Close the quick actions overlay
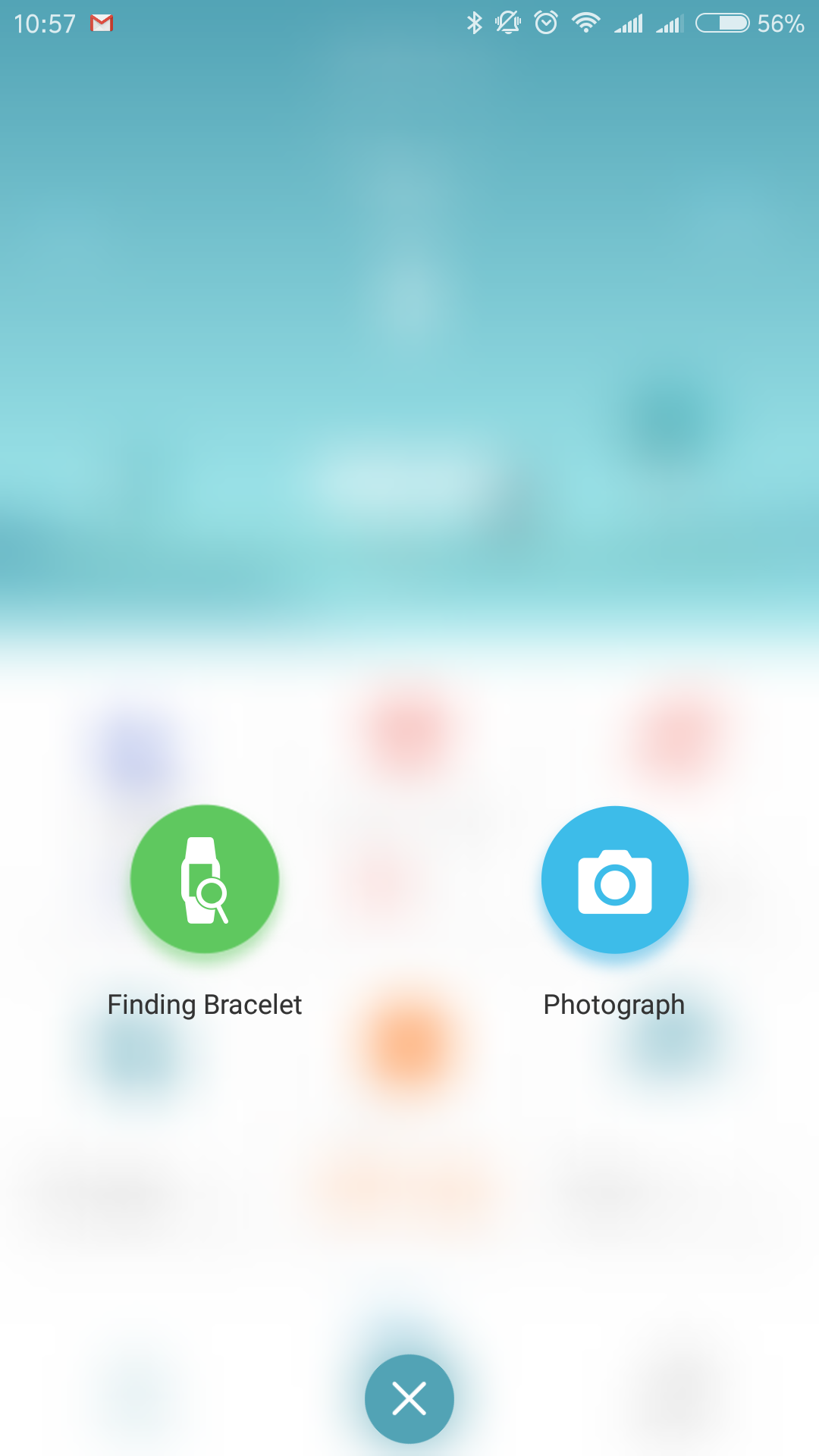 [409, 1399]
